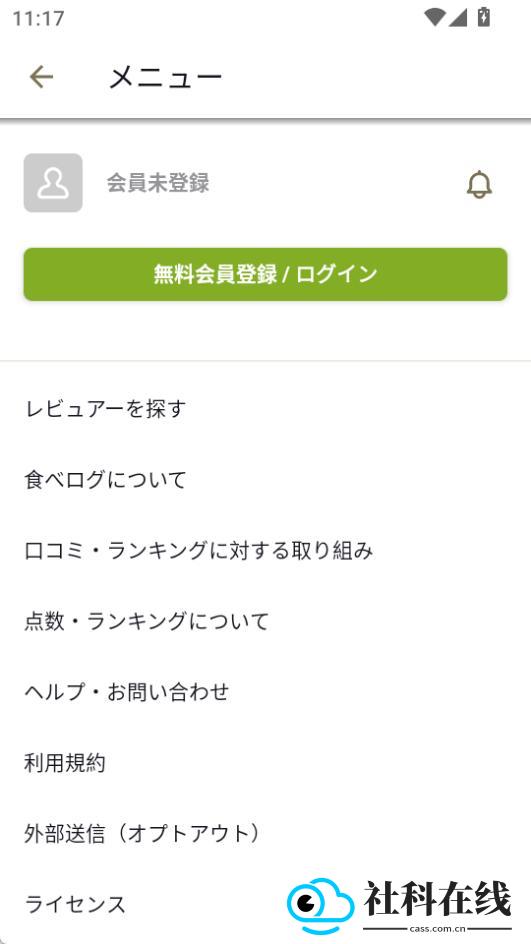Open 点数・ランキングについて
531x944 pixels.
pyautogui.click(x=266, y=622)
